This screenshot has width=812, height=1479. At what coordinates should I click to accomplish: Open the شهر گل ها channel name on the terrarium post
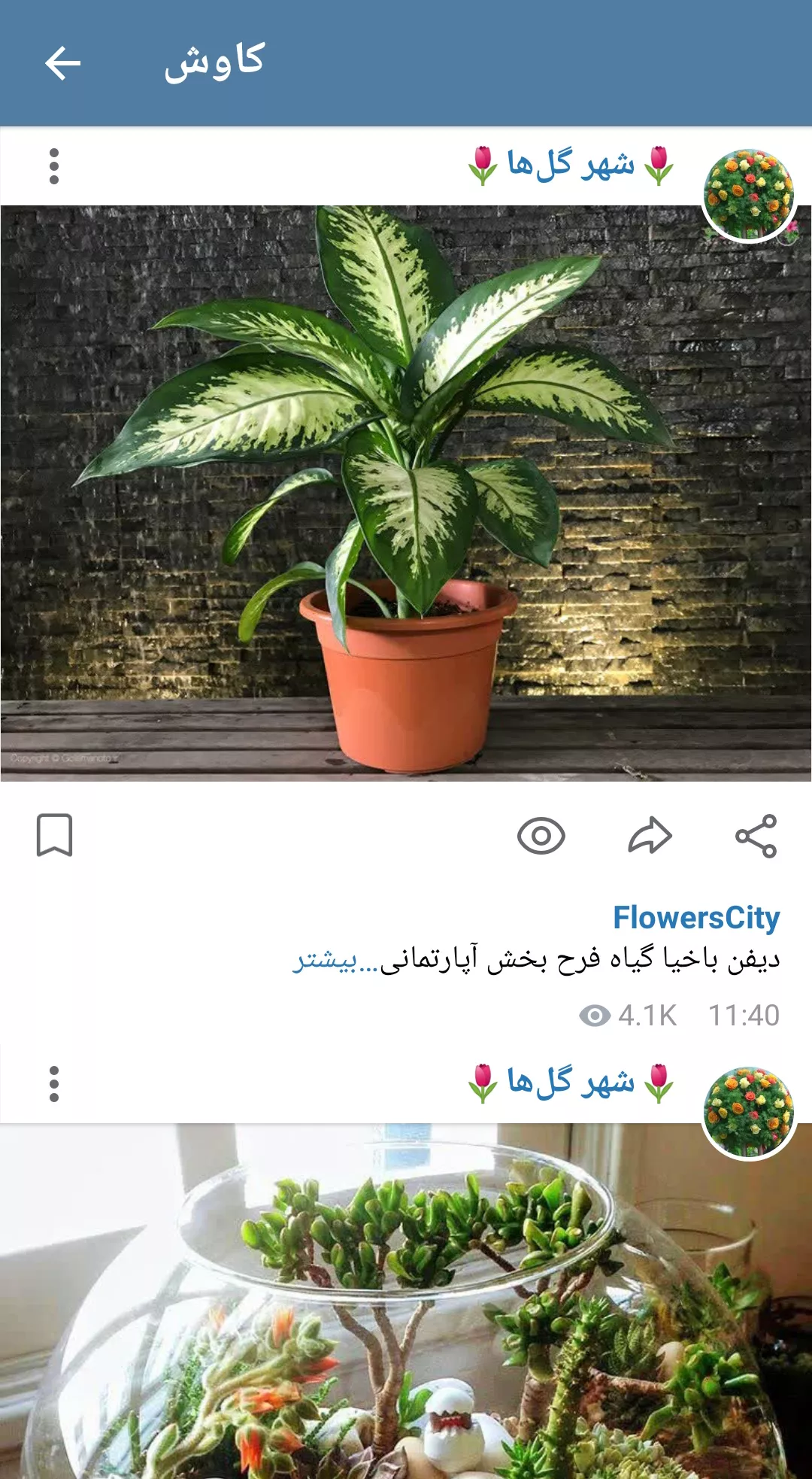point(571,1083)
